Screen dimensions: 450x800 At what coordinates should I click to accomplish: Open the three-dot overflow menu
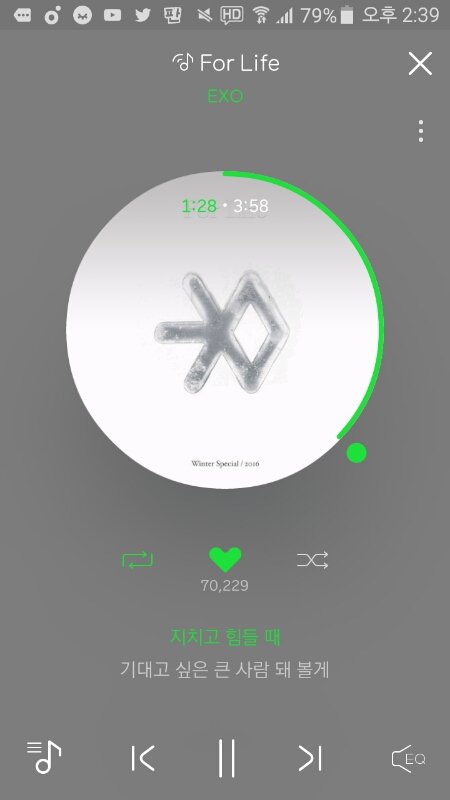420,131
